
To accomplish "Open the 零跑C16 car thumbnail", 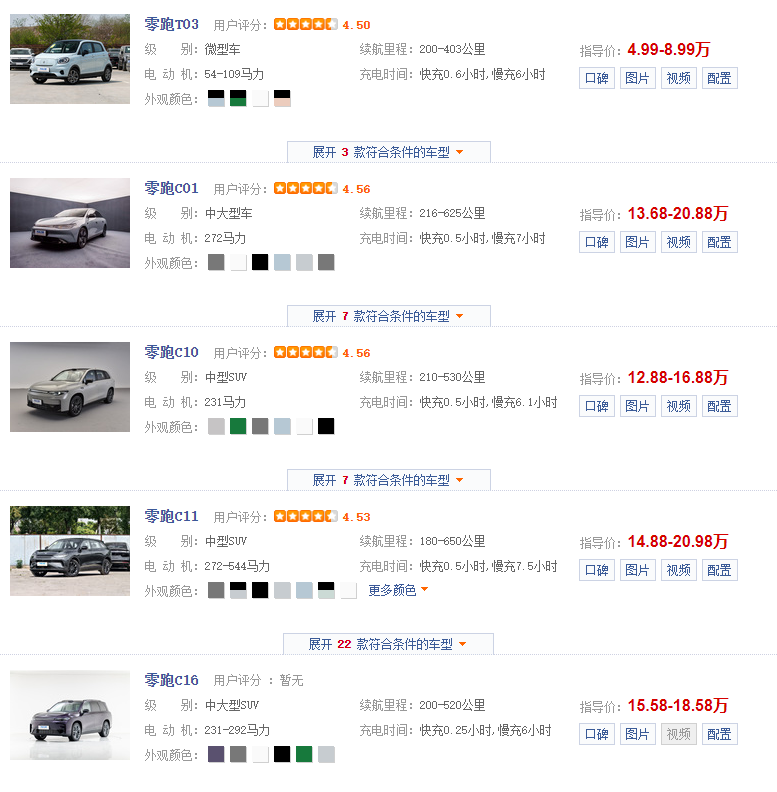I will pyautogui.click(x=70, y=715).
